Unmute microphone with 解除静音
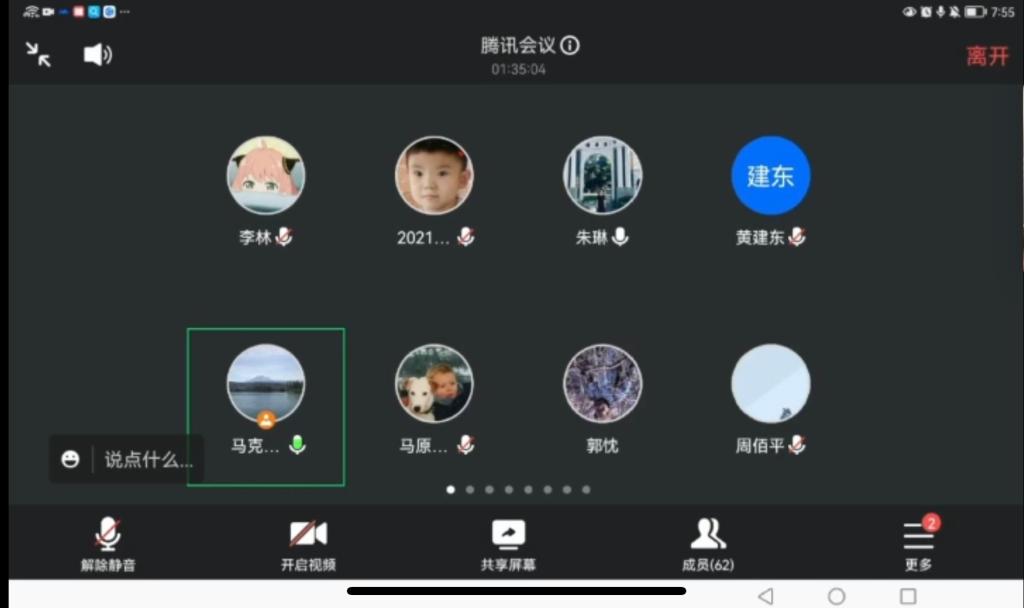The width and height of the screenshot is (1024, 608). pyautogui.click(x=108, y=544)
